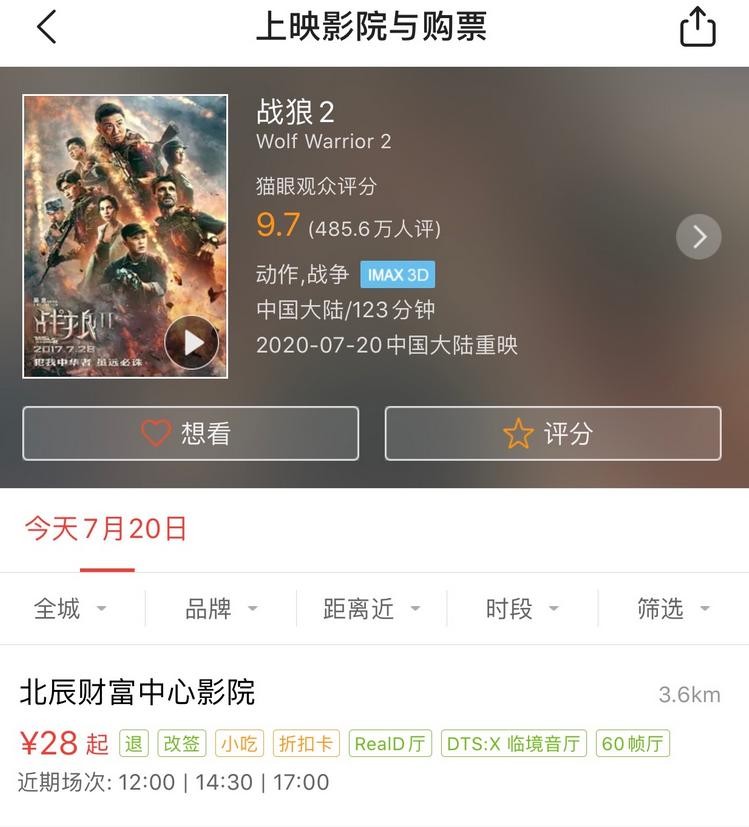This screenshot has width=749, height=827.
Task: Go back using the top-left arrow
Action: tap(46, 27)
